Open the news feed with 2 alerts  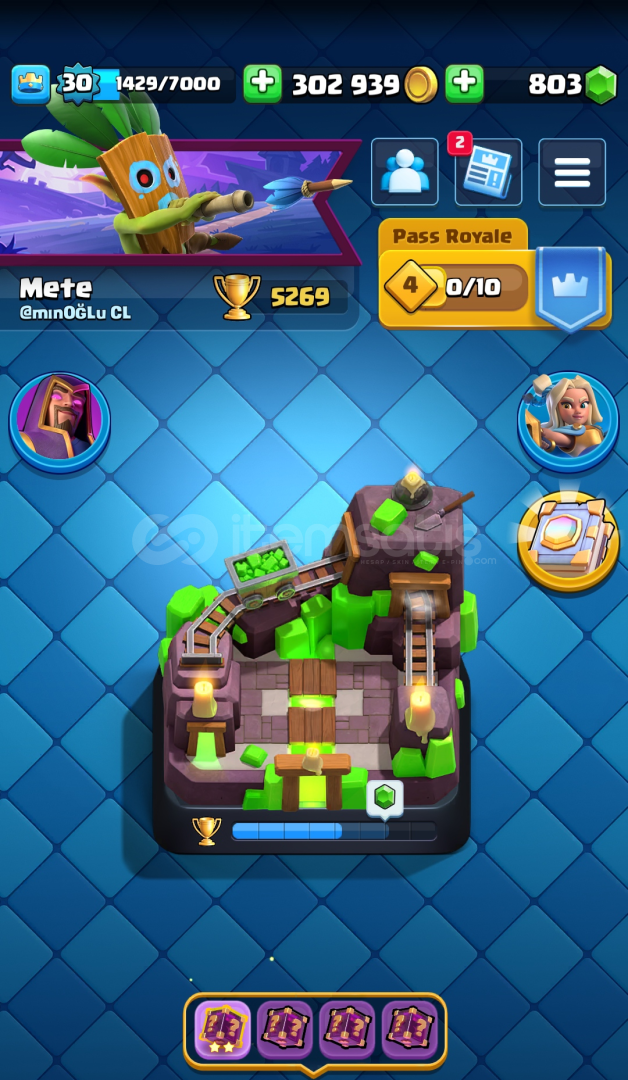pyautogui.click(x=488, y=172)
